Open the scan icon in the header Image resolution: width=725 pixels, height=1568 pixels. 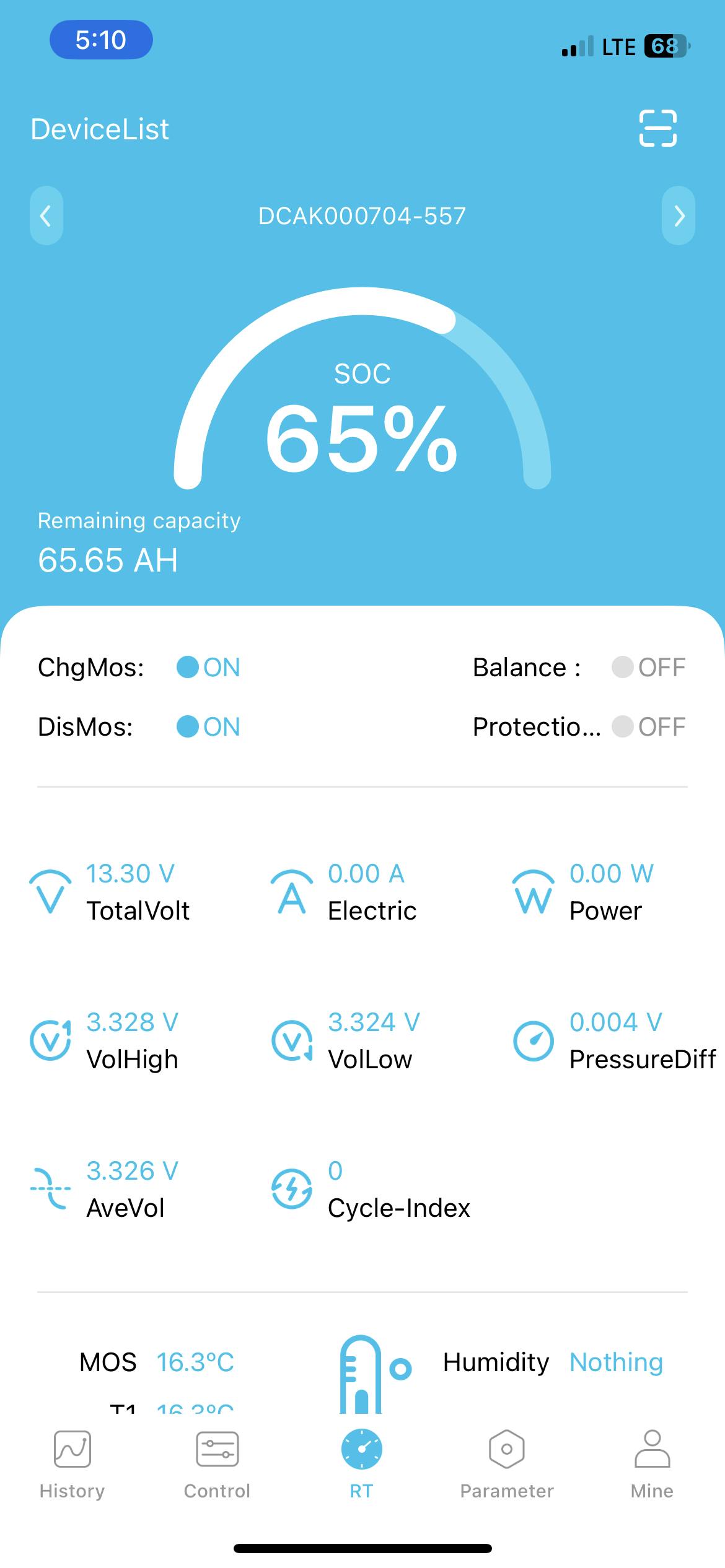[x=657, y=128]
